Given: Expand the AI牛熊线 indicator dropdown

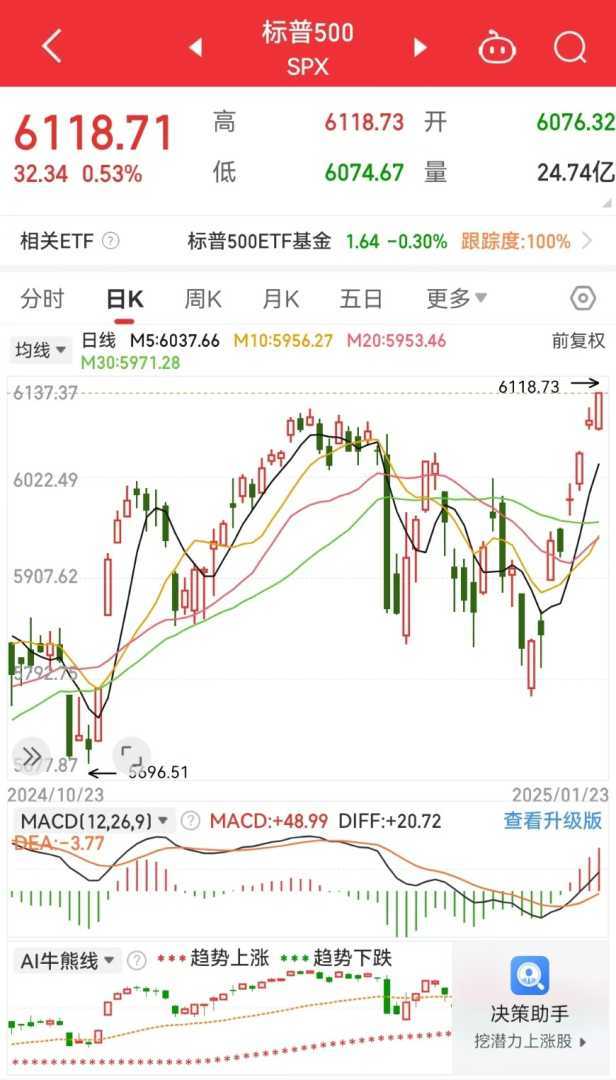Looking at the screenshot, I should [x=69, y=961].
